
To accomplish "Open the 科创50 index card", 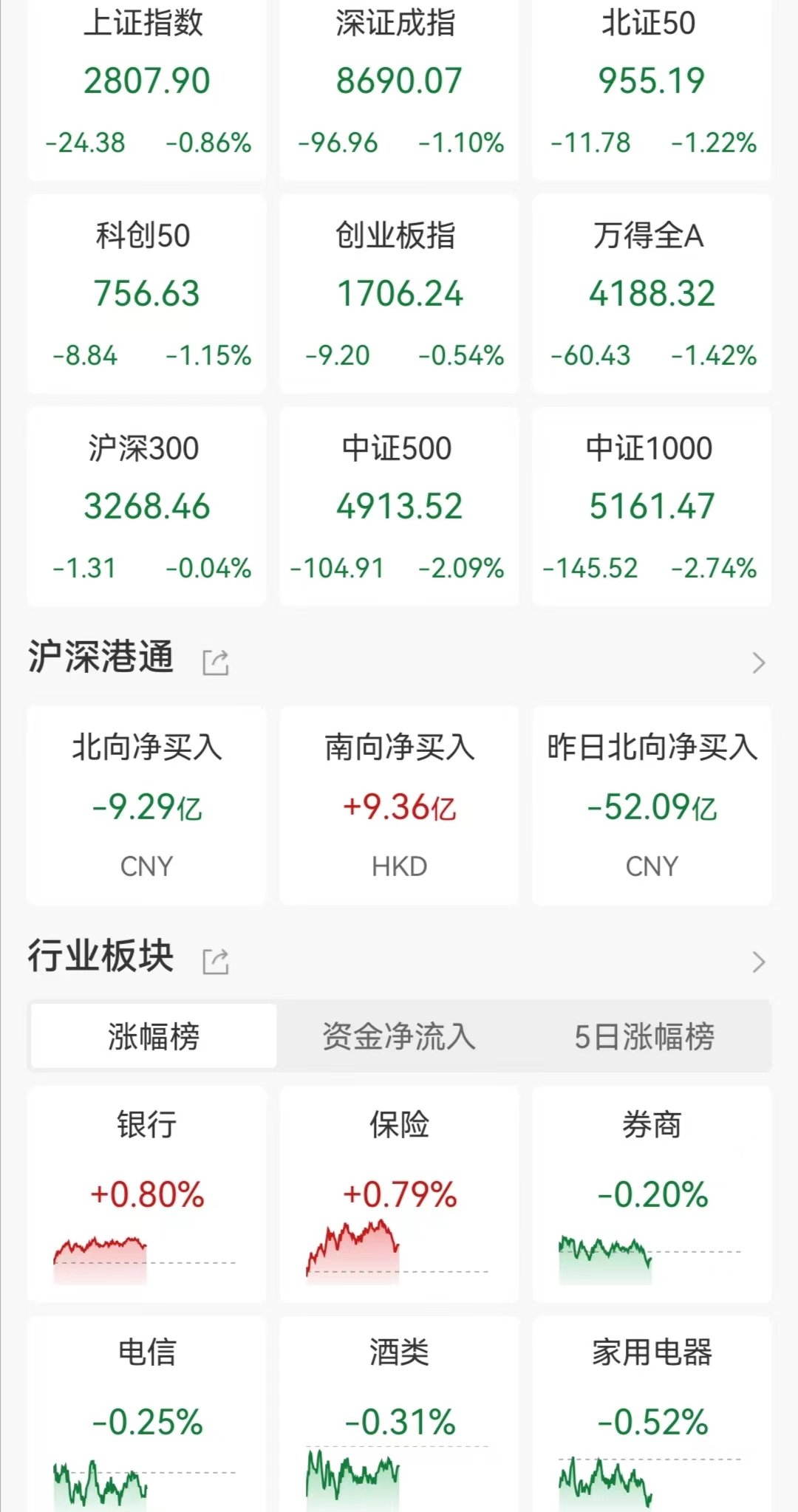I will pos(146,294).
